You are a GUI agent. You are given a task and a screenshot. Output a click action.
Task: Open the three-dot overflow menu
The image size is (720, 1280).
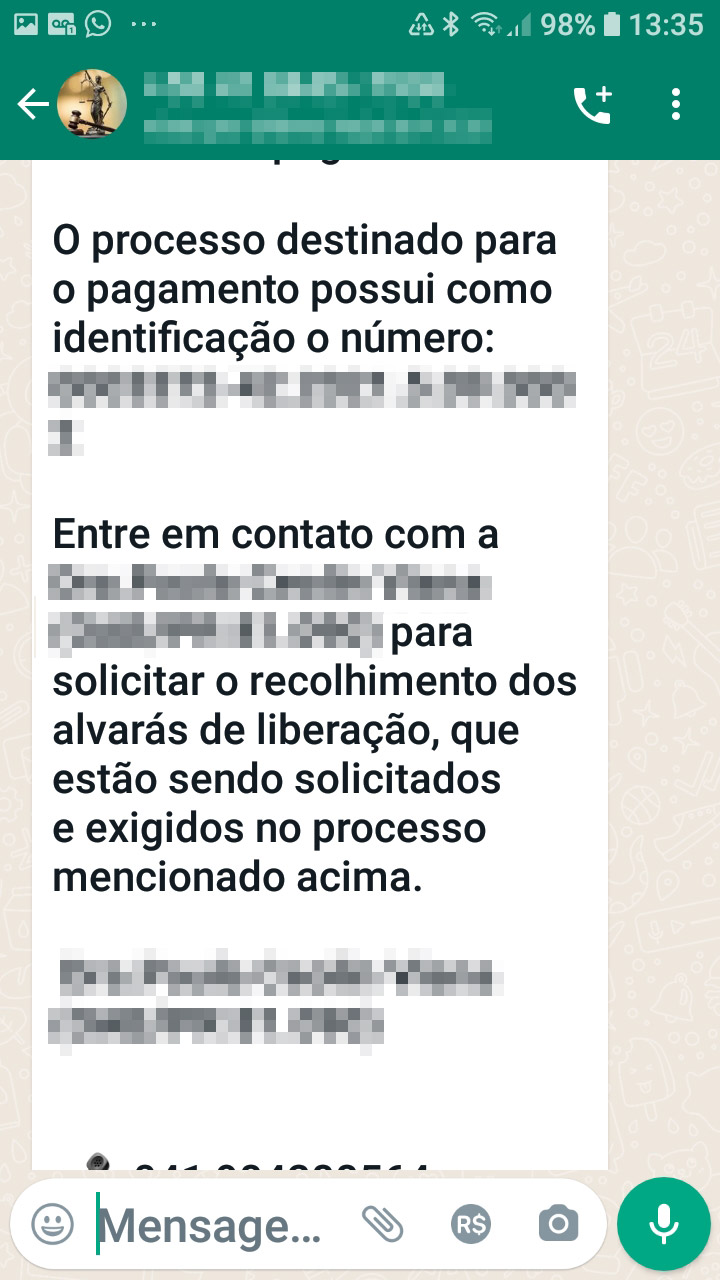[x=676, y=104]
